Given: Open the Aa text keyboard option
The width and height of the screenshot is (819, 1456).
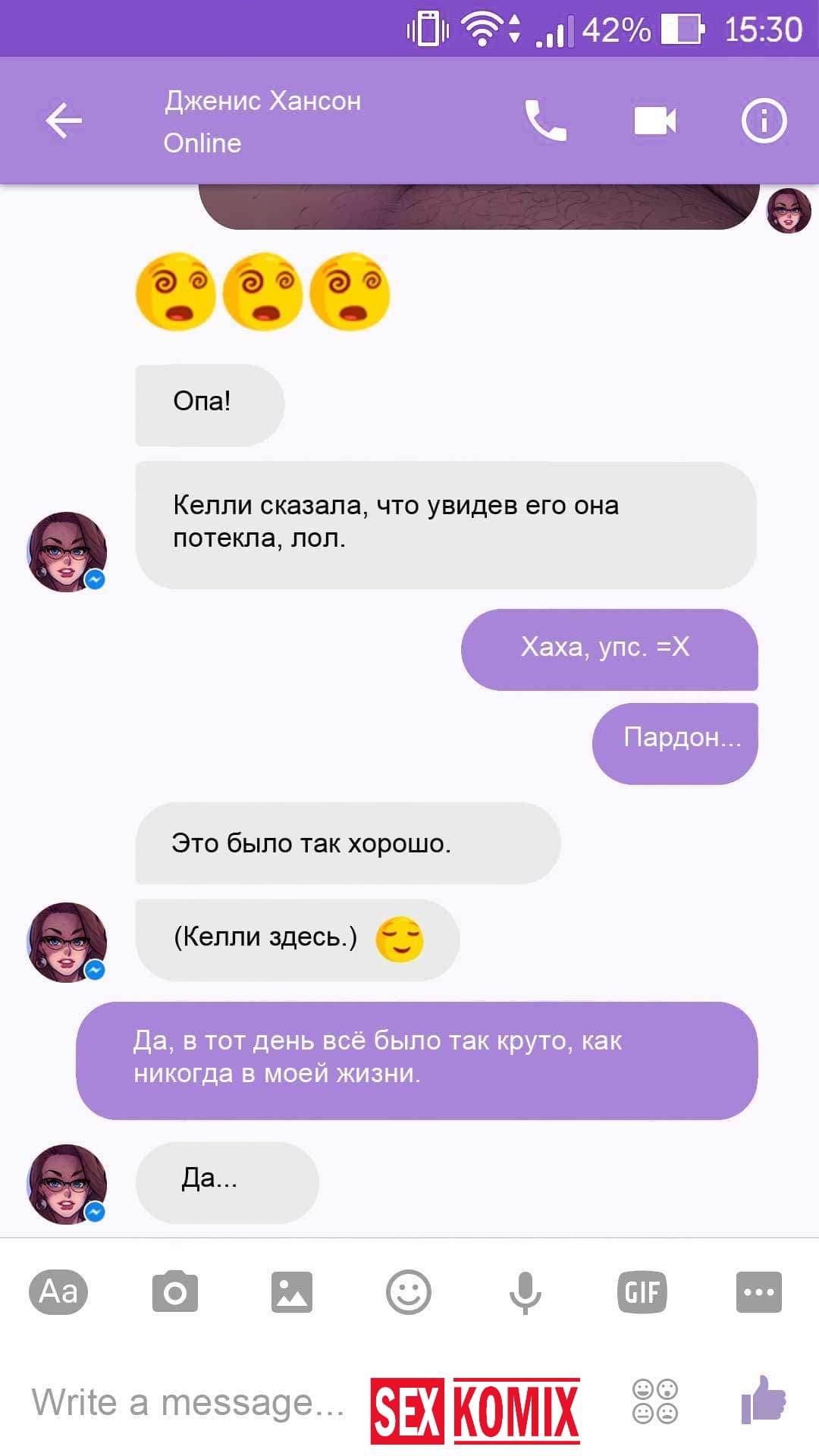Looking at the screenshot, I should (x=58, y=1291).
